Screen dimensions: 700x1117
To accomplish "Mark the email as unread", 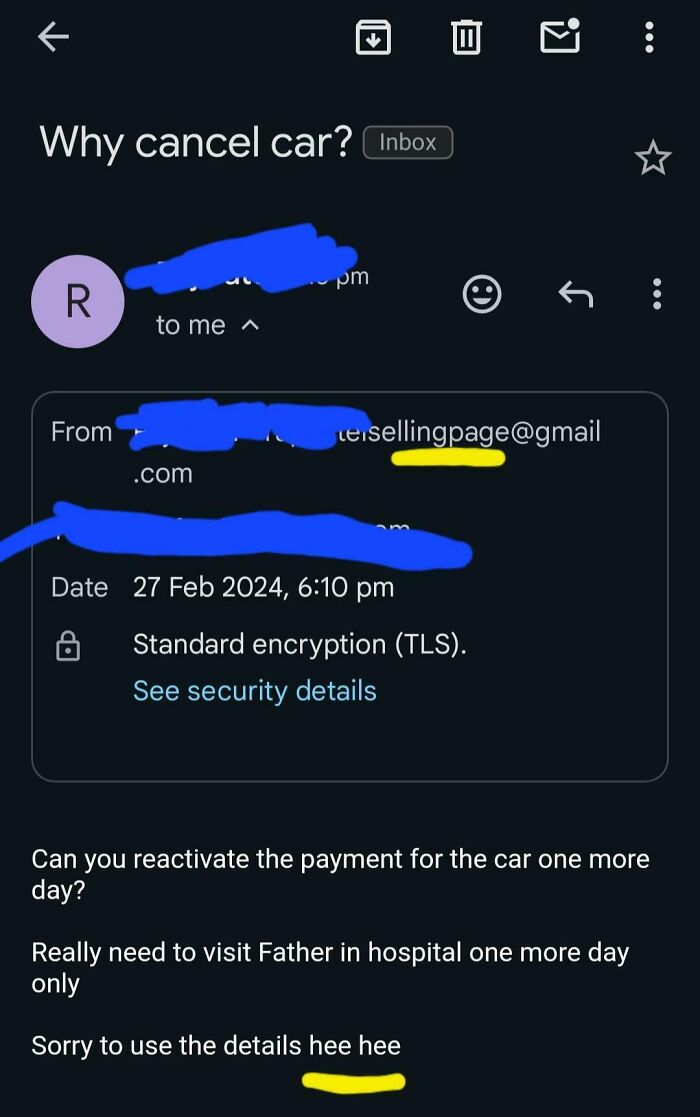I will pos(560,37).
